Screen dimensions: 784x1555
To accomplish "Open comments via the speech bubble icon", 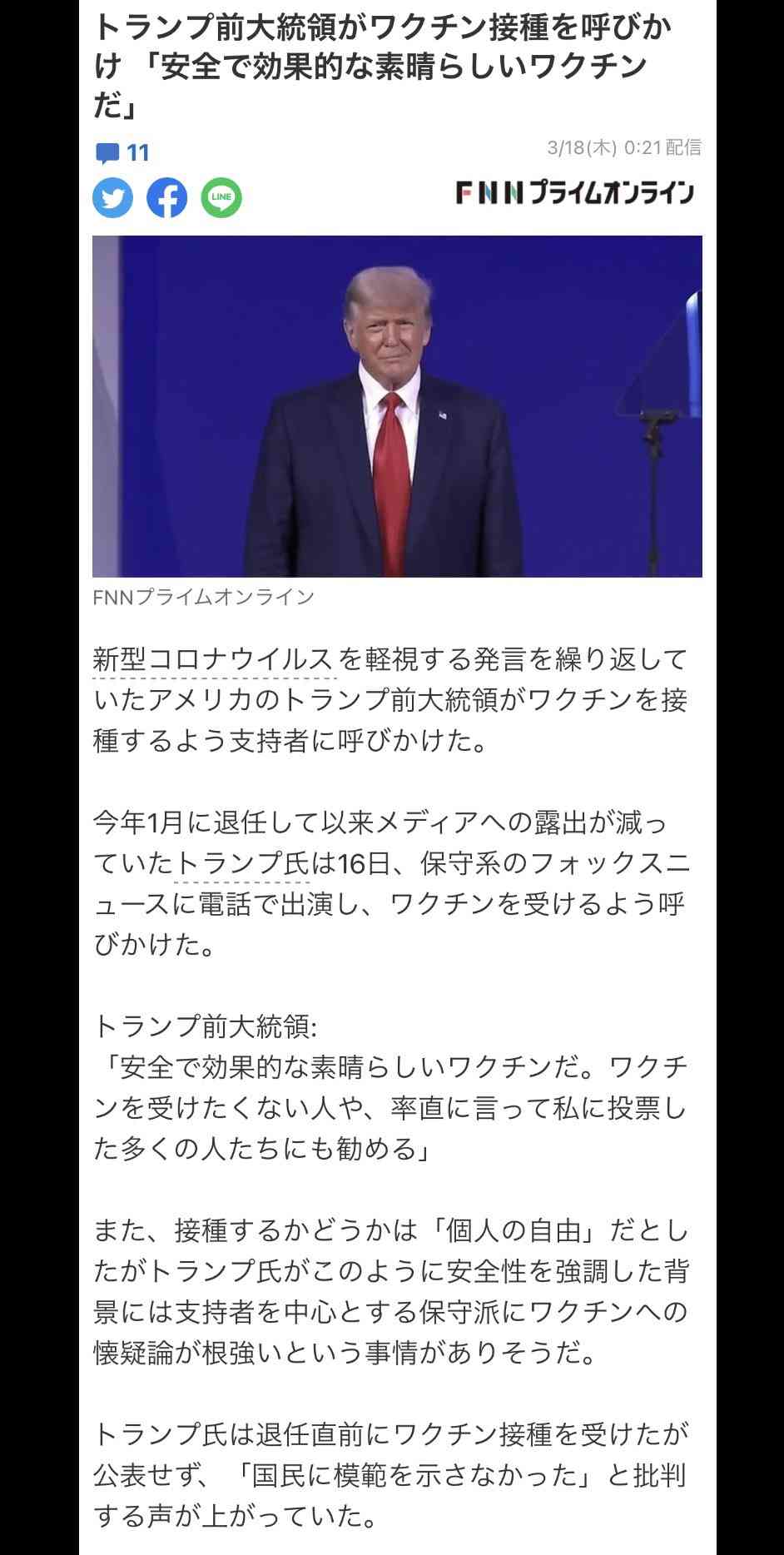I will (x=107, y=152).
